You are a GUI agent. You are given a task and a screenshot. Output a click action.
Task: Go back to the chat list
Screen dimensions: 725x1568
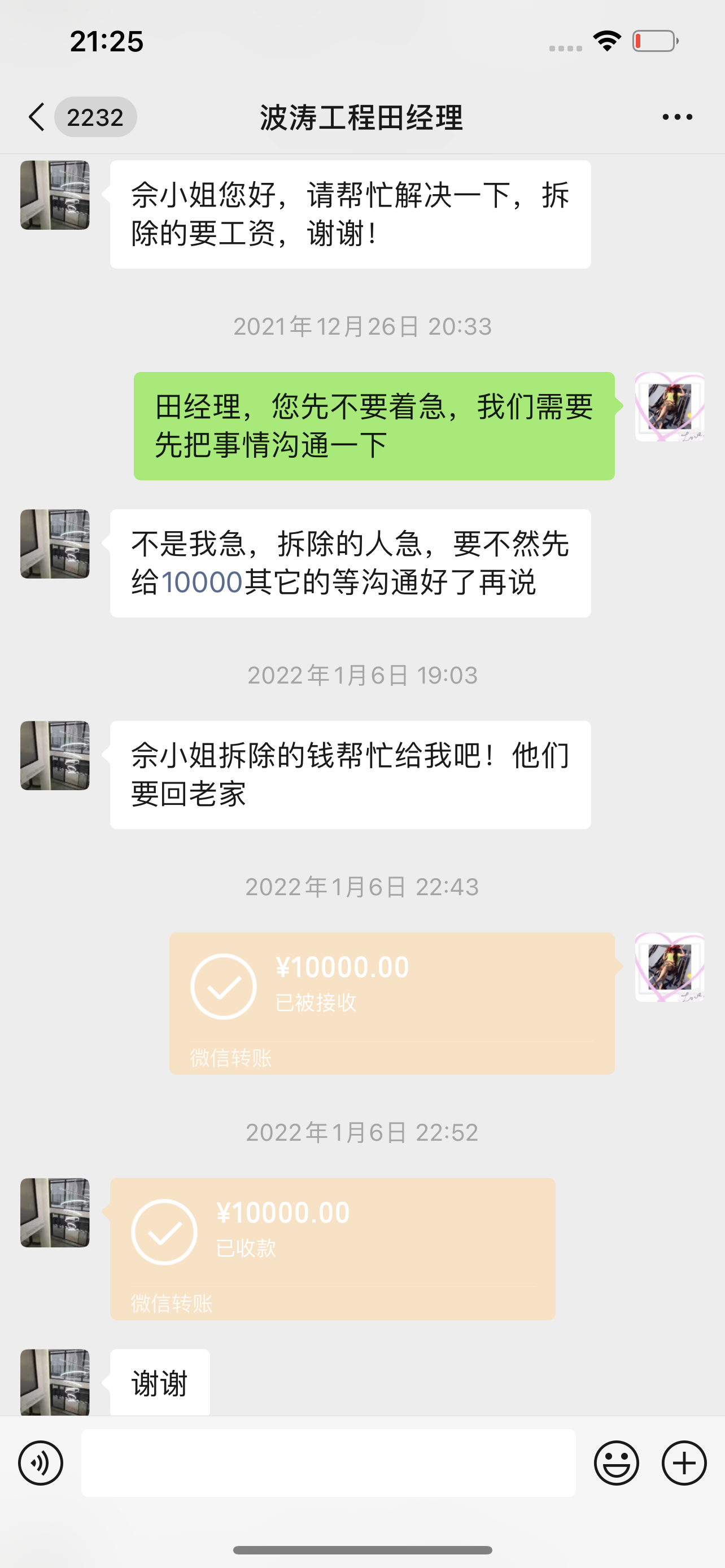tap(38, 117)
